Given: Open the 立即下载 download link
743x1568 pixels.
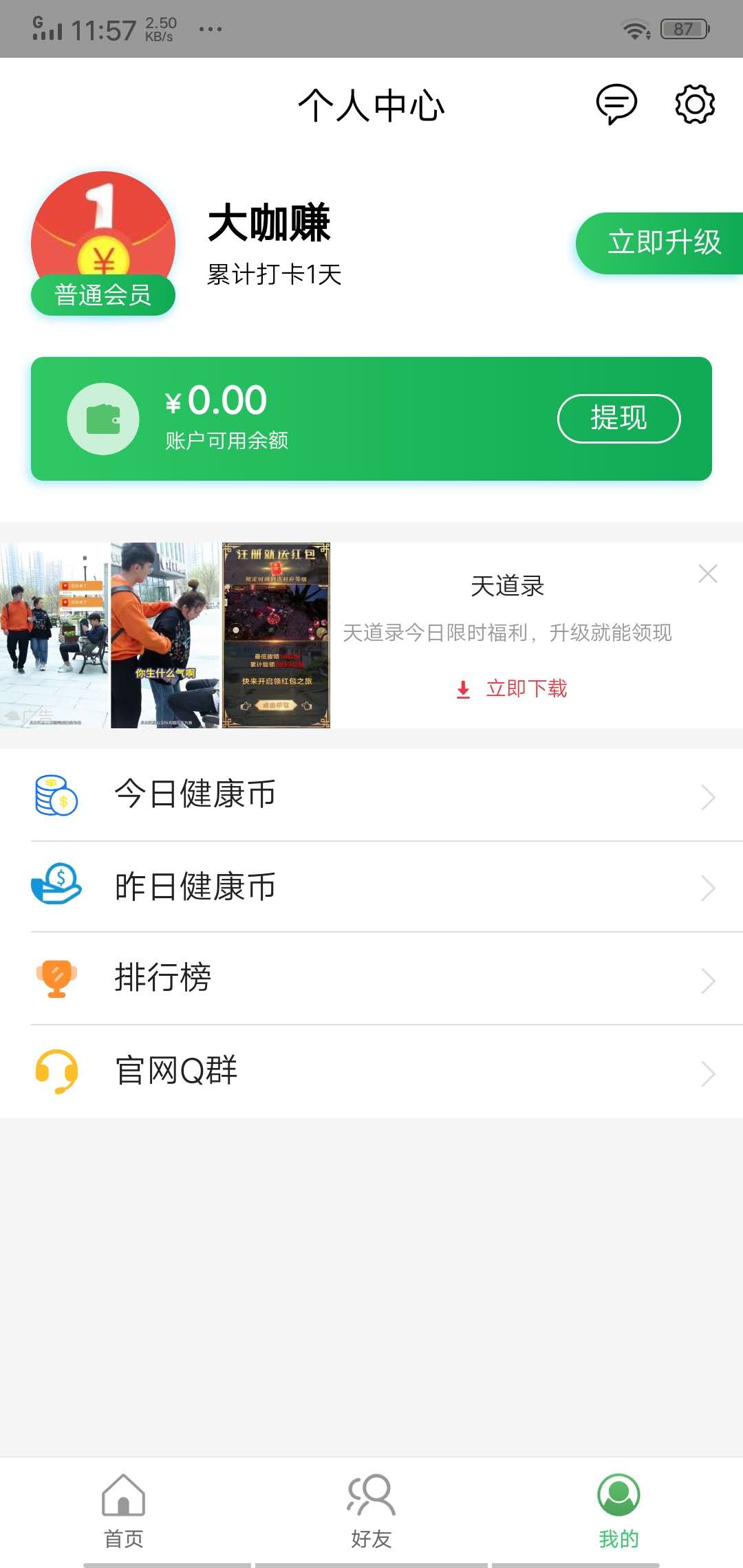Looking at the screenshot, I should (x=527, y=688).
